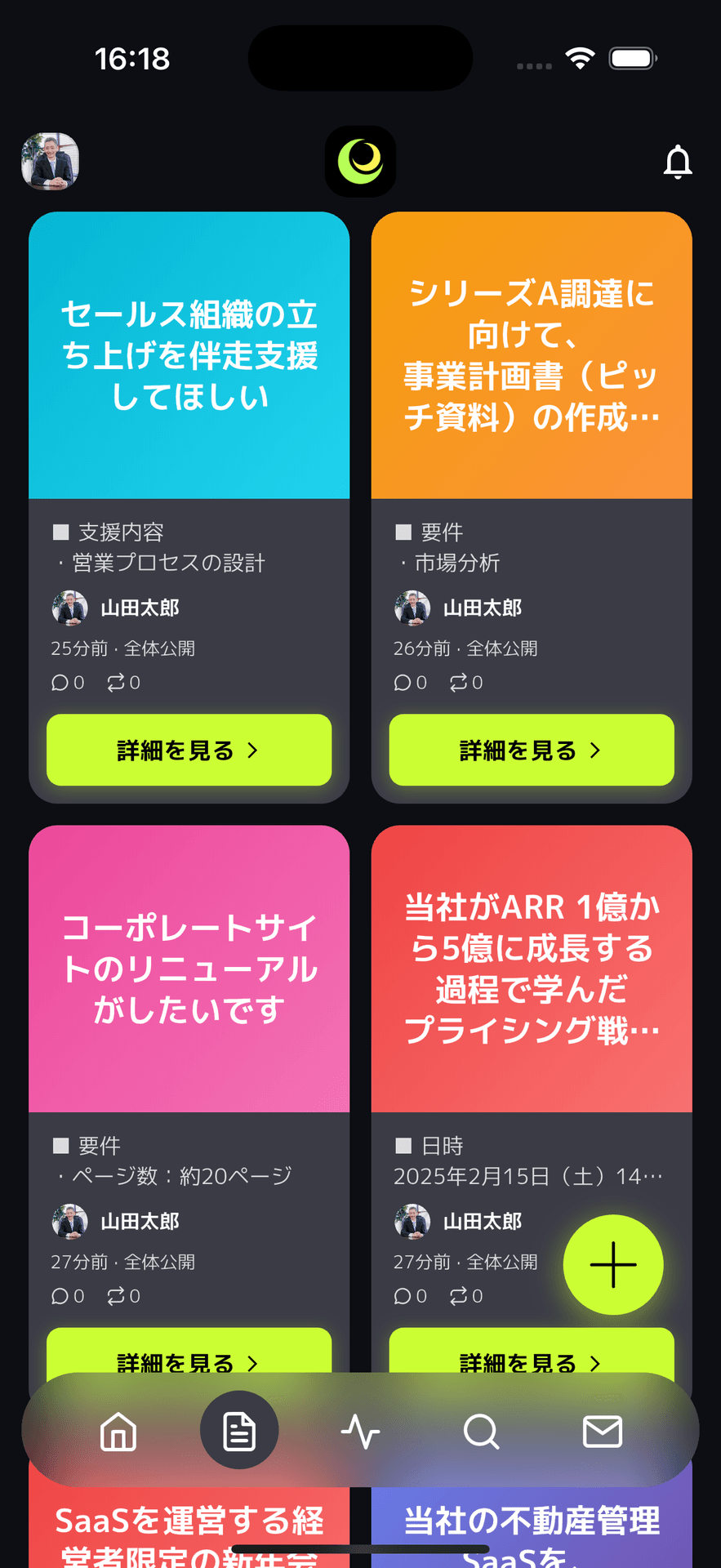This screenshot has width=721, height=1568.
Task: Open the profile avatar in the header
Action: pos(51,161)
